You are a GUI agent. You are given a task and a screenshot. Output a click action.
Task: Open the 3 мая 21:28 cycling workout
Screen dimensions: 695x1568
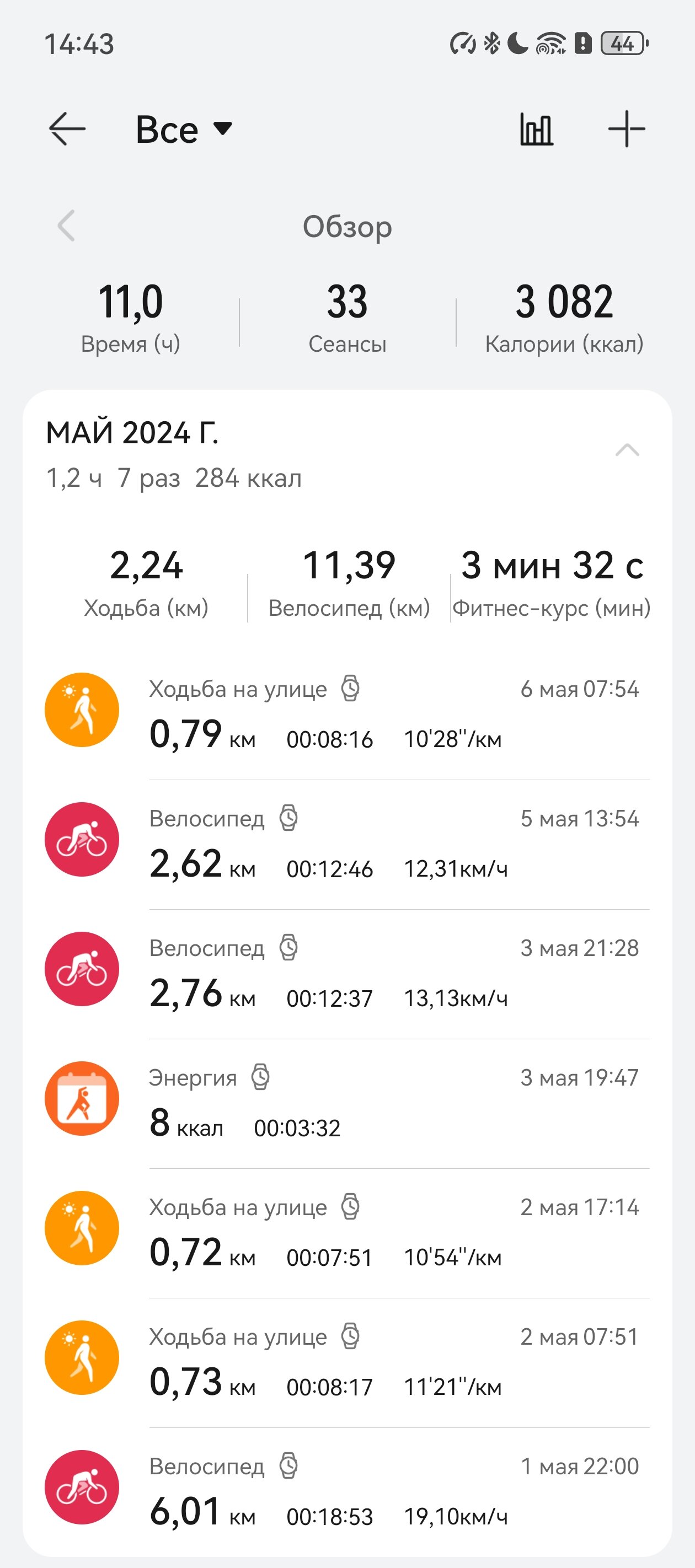pyautogui.click(x=347, y=975)
